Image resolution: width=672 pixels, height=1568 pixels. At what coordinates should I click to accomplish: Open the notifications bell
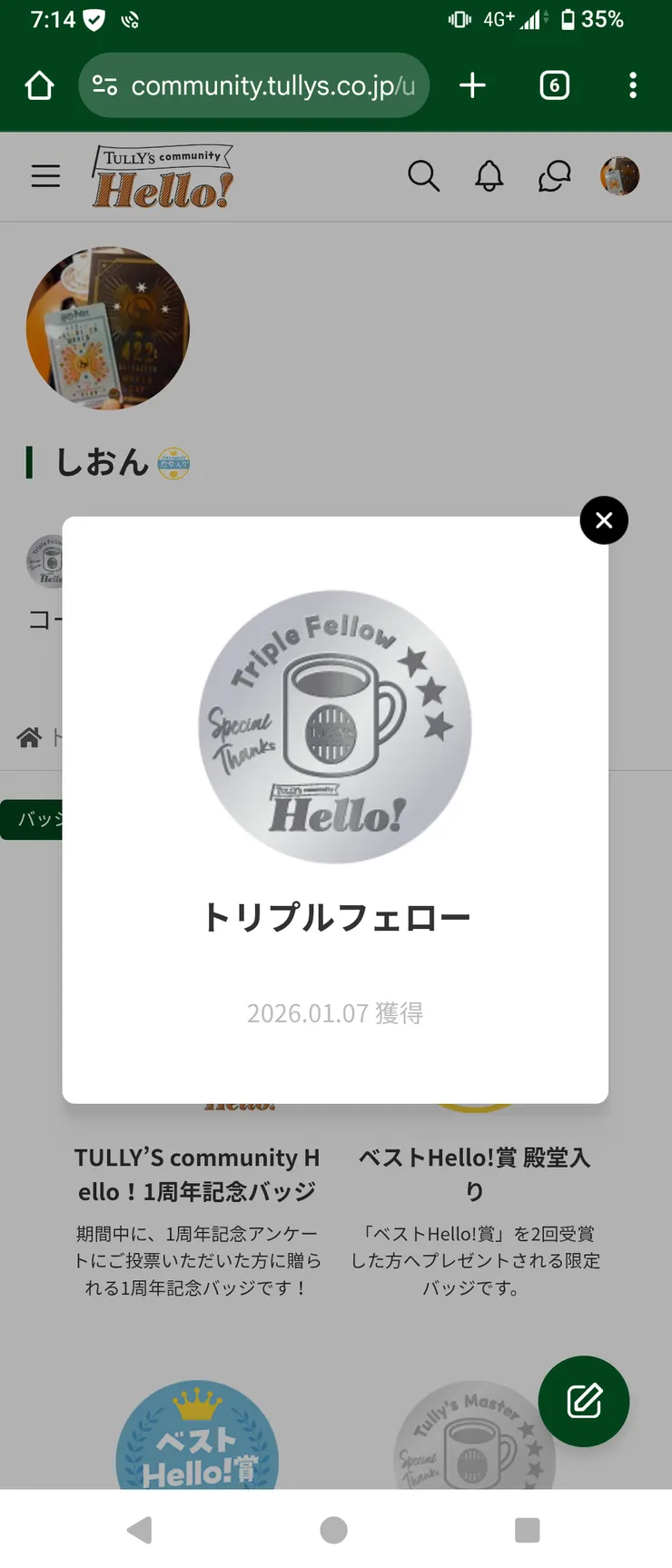tap(489, 176)
